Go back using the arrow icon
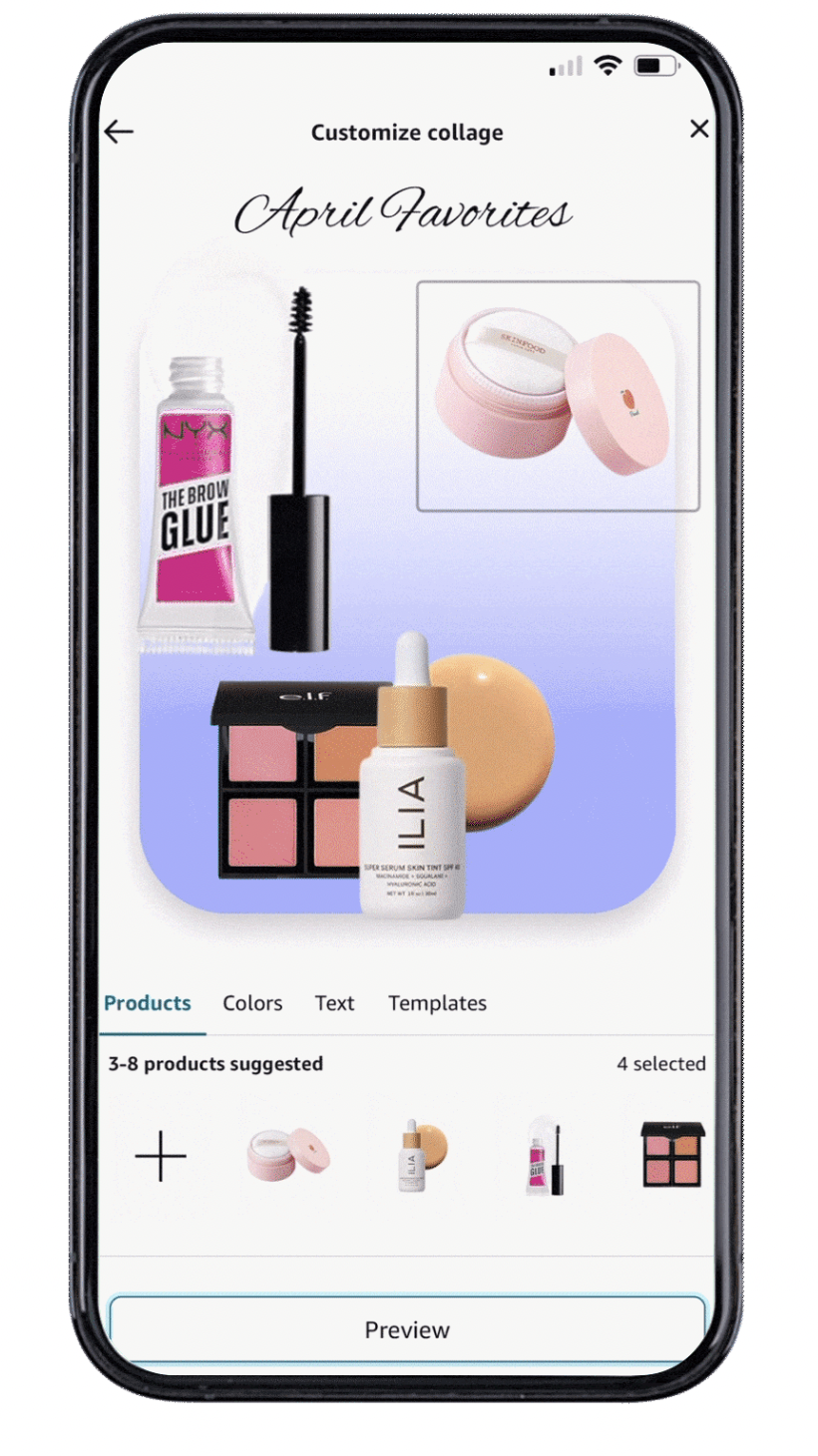 119,132
